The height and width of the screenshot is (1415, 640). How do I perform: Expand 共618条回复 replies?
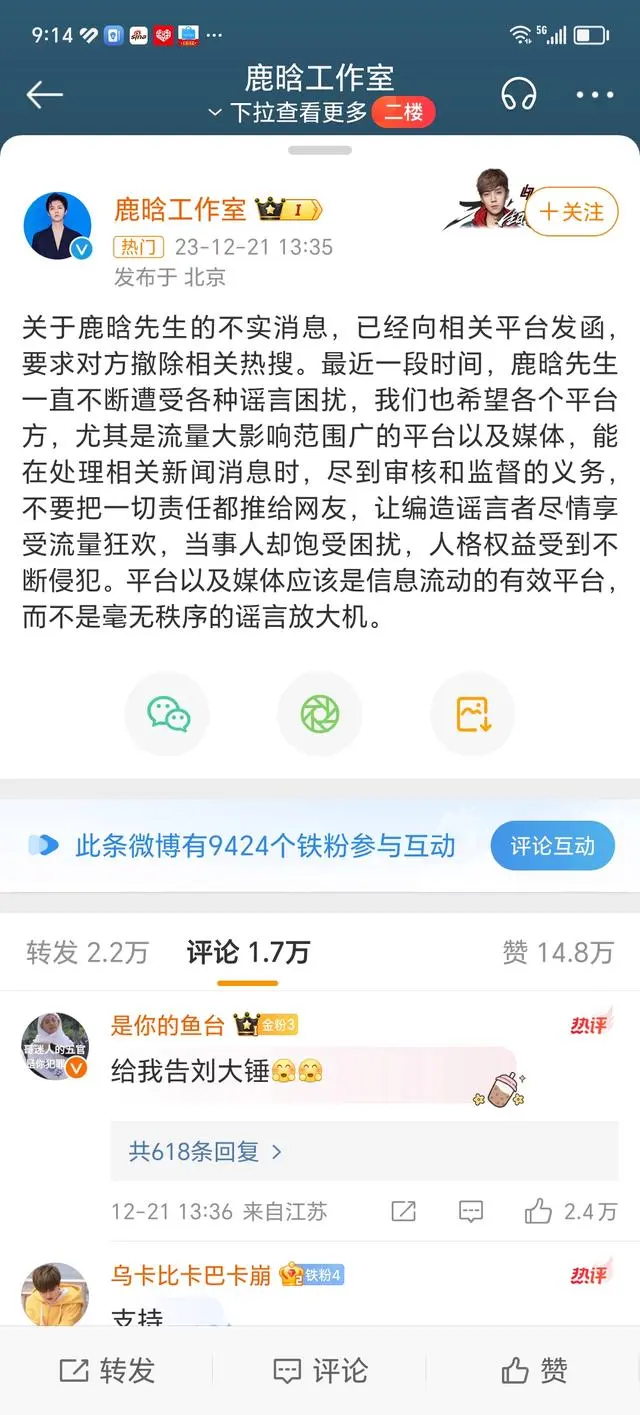coord(206,1152)
